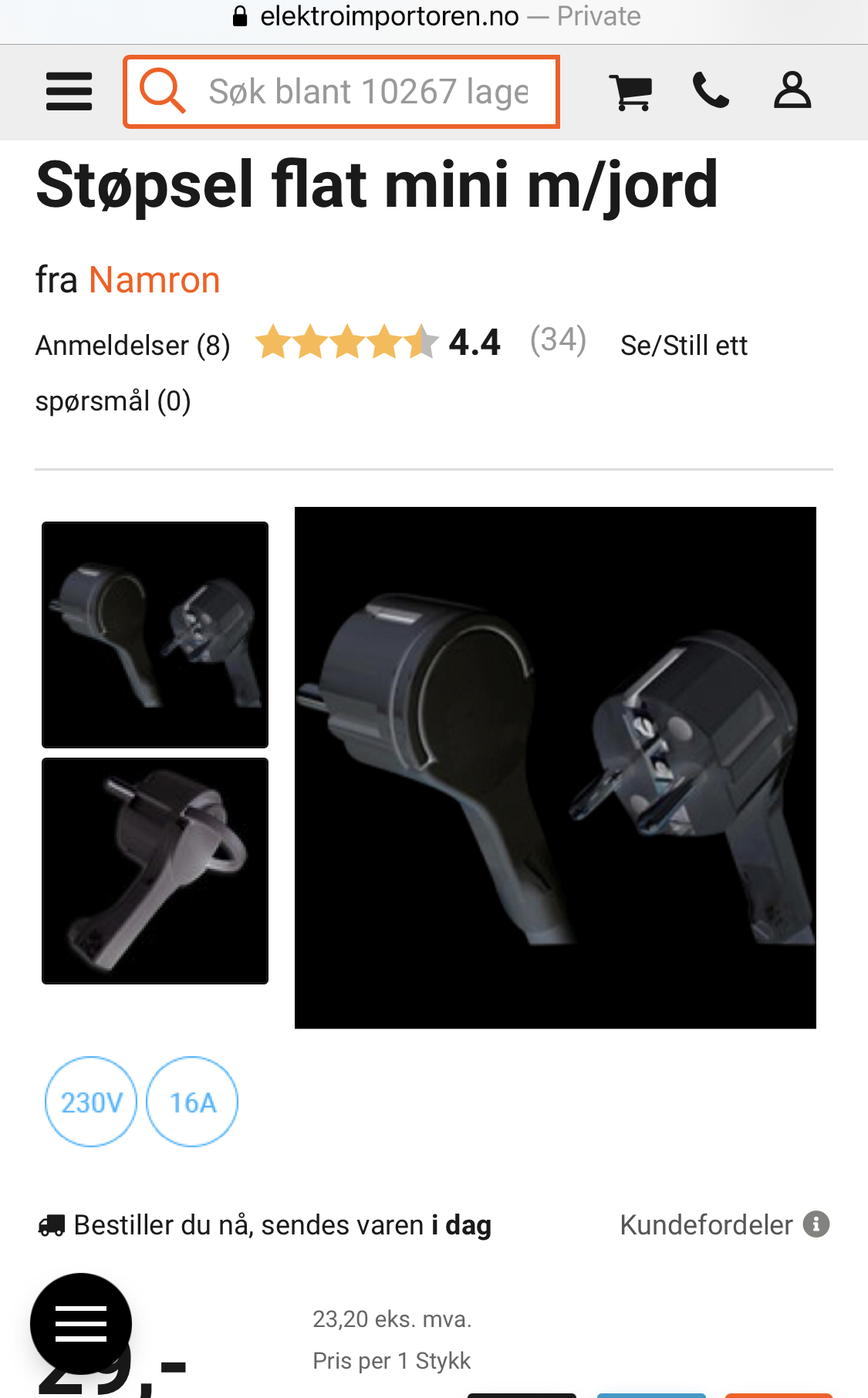This screenshot has height=1398, width=868.
Task: Open the hamburger menu in the header
Action: [x=69, y=92]
